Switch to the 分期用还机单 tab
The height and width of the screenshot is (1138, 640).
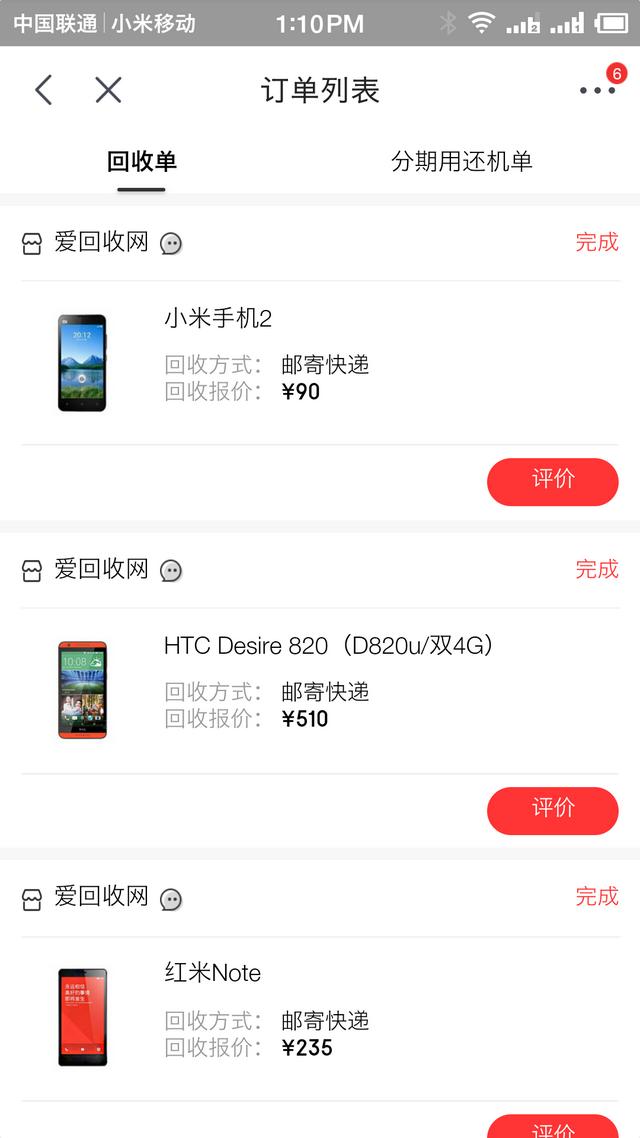click(x=461, y=162)
